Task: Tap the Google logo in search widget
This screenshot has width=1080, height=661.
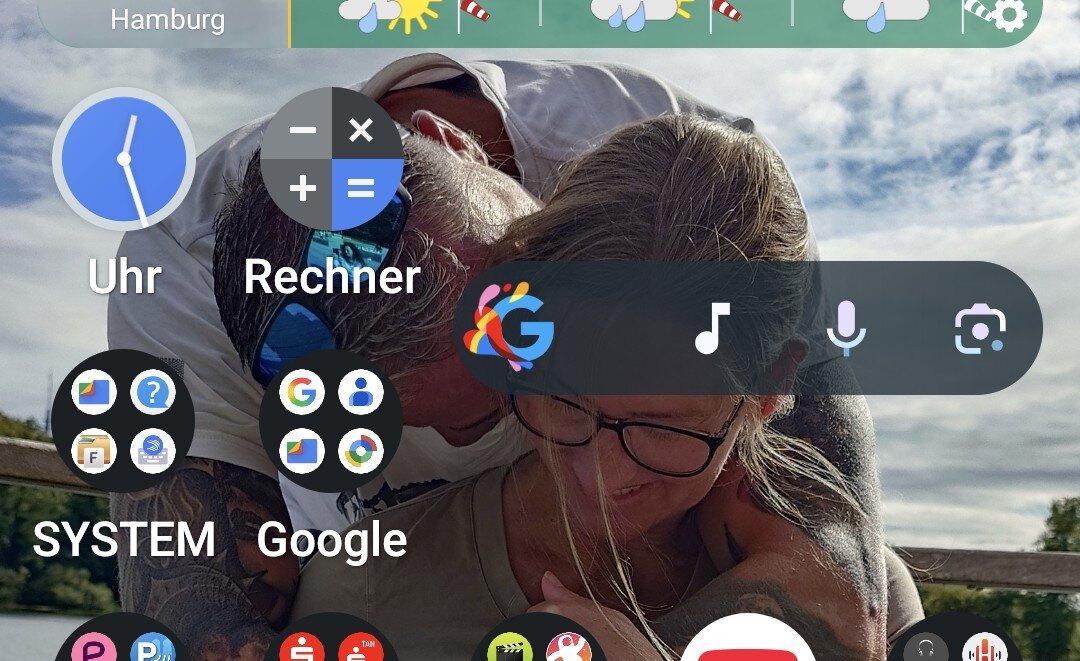Action: (510, 328)
